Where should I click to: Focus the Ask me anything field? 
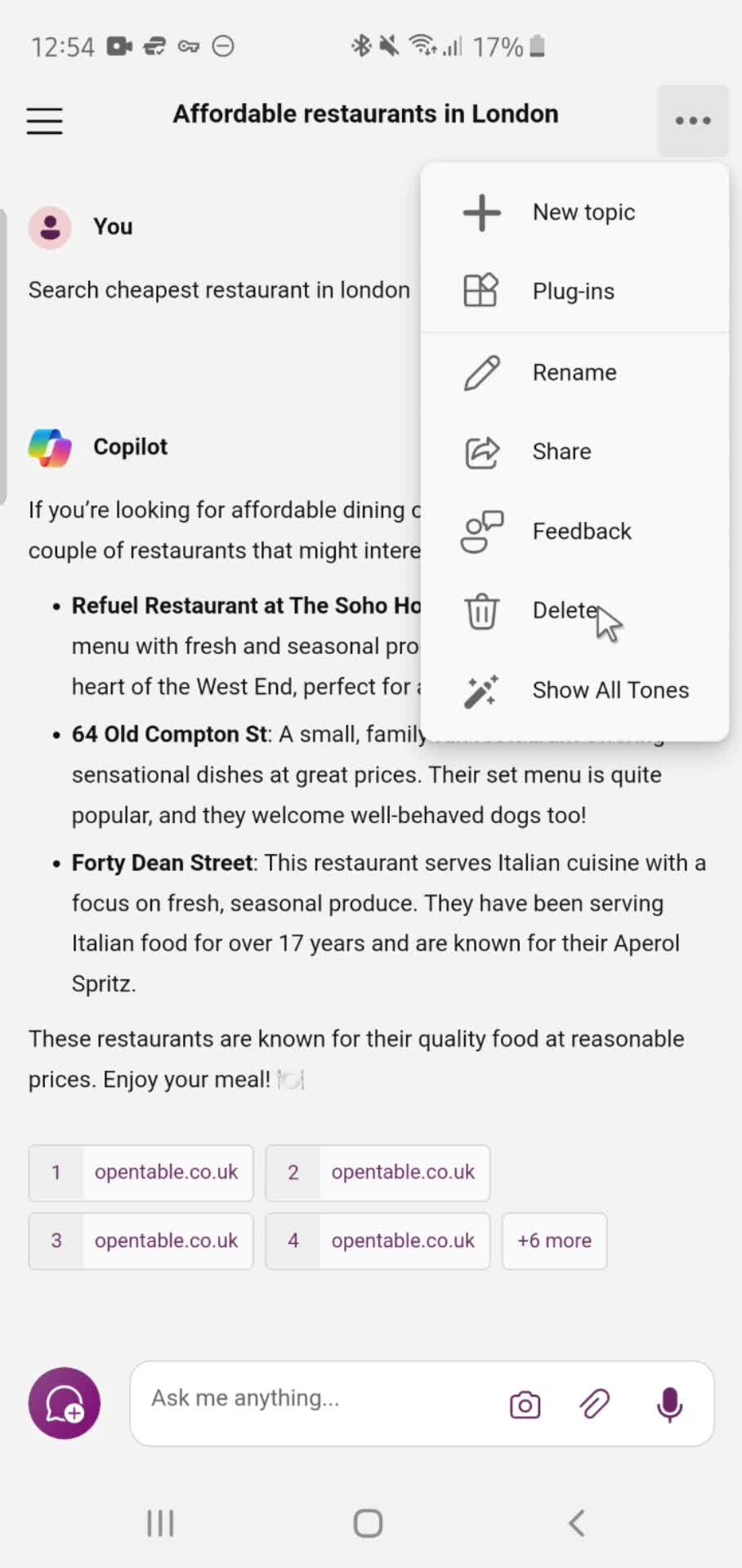point(319,1399)
